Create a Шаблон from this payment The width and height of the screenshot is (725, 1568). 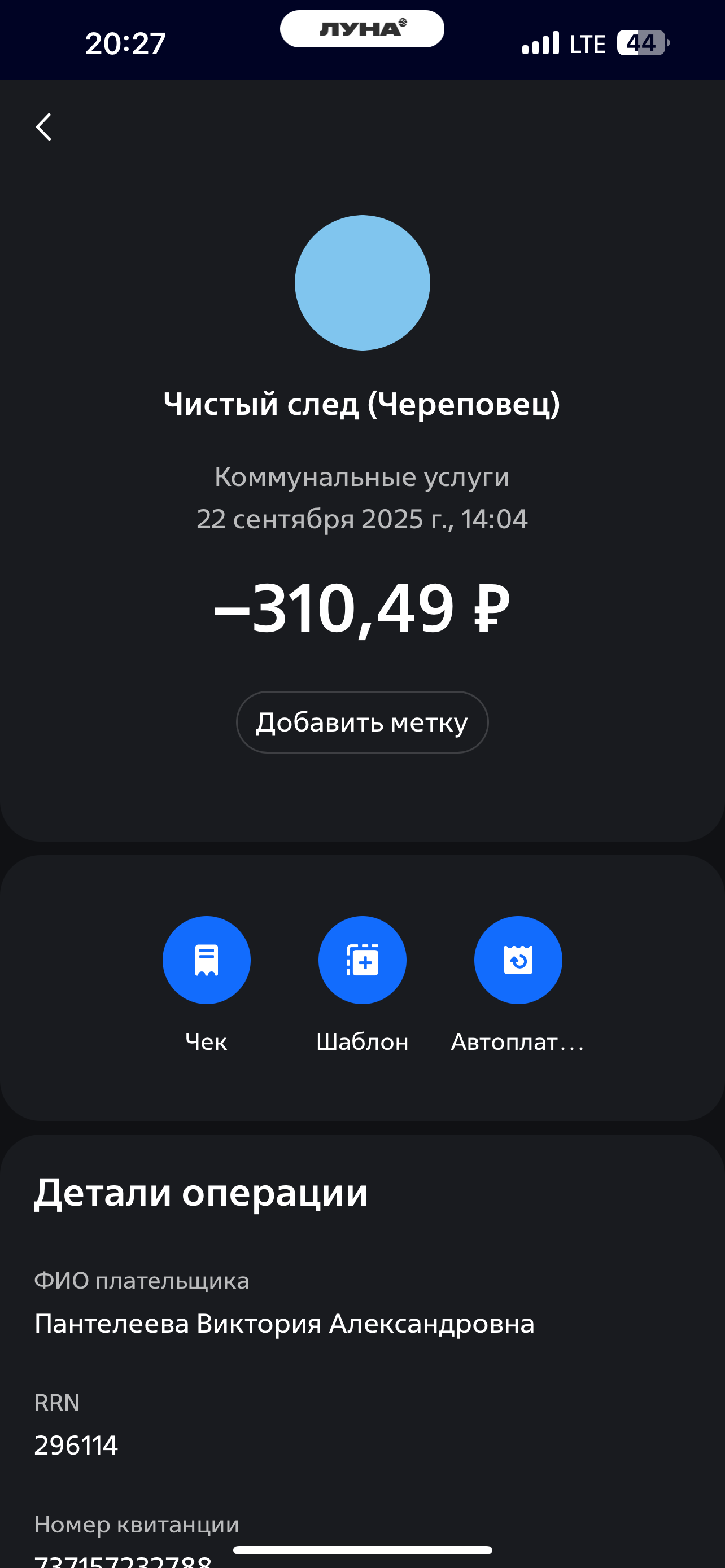[x=362, y=960]
